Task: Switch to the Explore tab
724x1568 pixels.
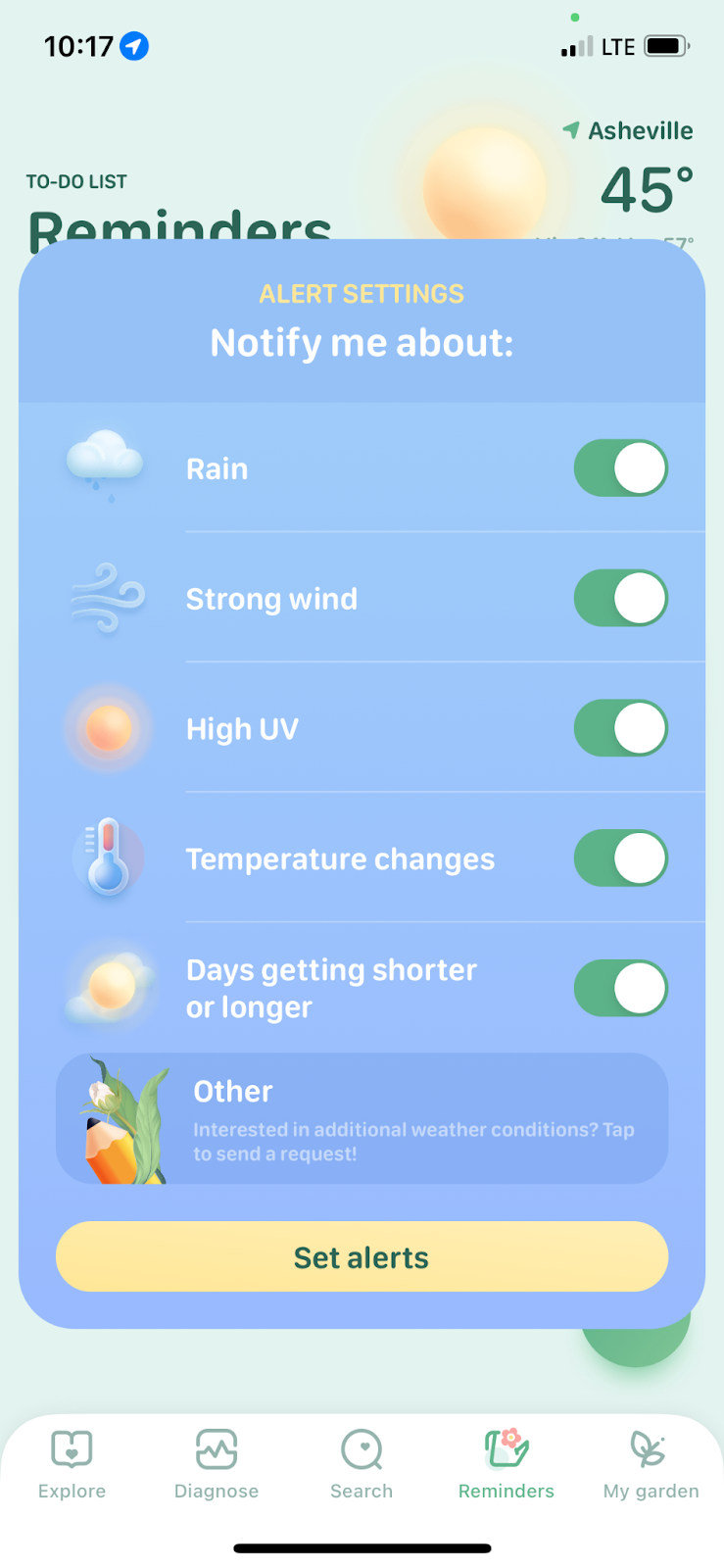Action: pyautogui.click(x=71, y=1463)
